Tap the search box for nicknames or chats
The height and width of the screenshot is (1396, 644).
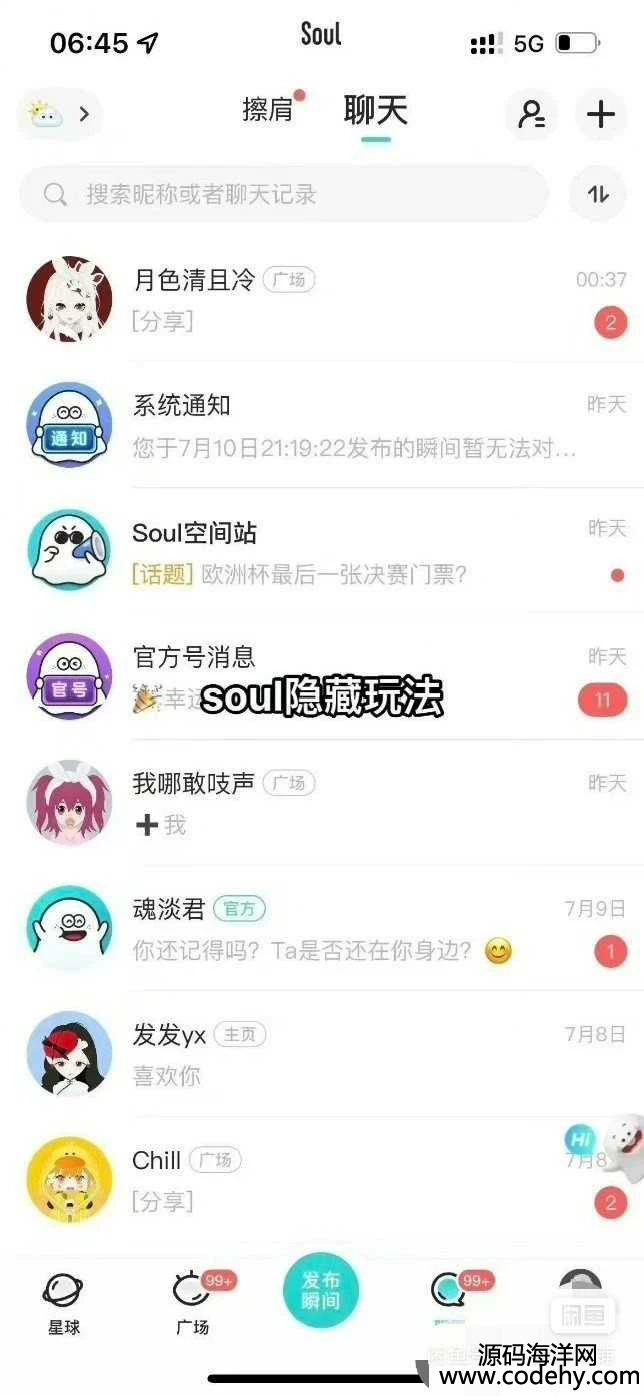tap(284, 194)
